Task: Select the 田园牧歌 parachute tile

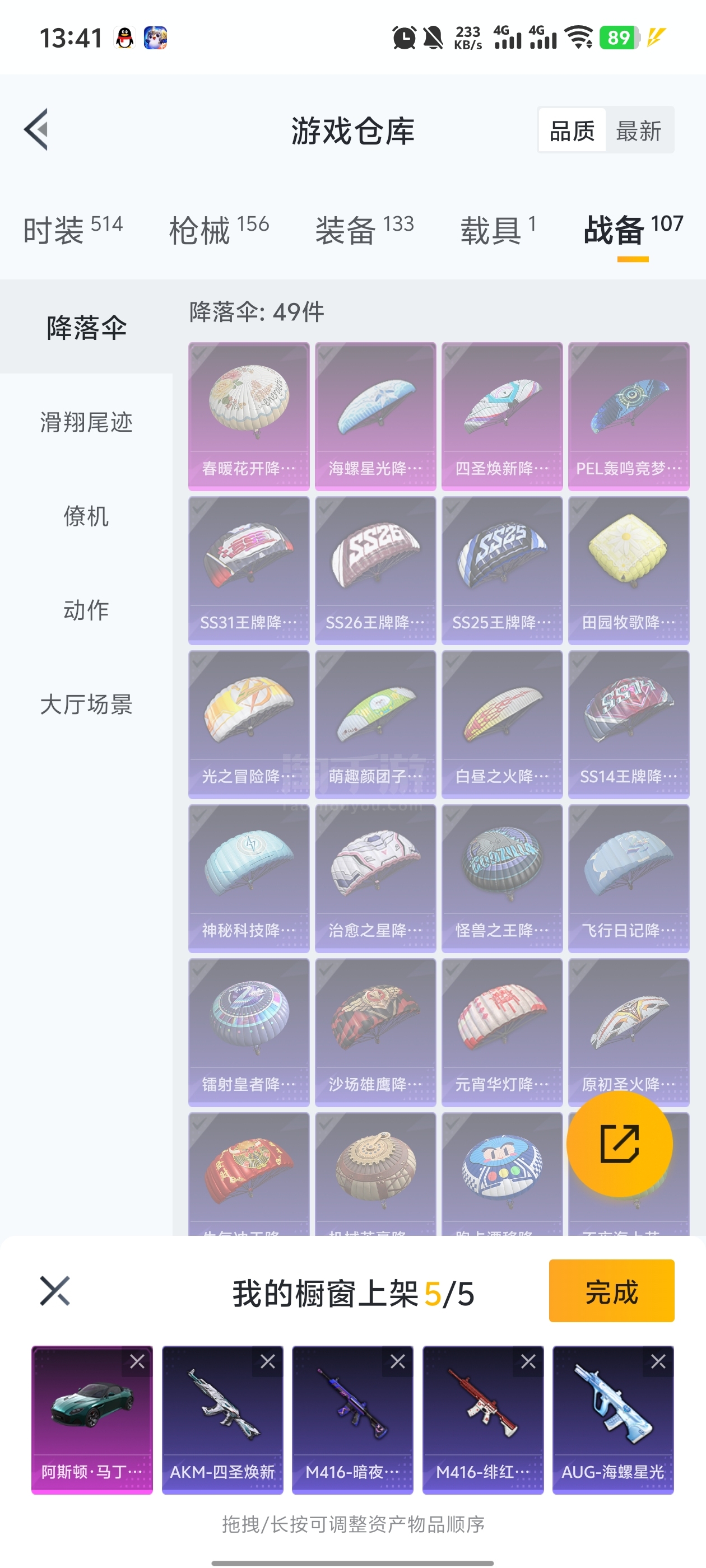Action: tap(629, 570)
